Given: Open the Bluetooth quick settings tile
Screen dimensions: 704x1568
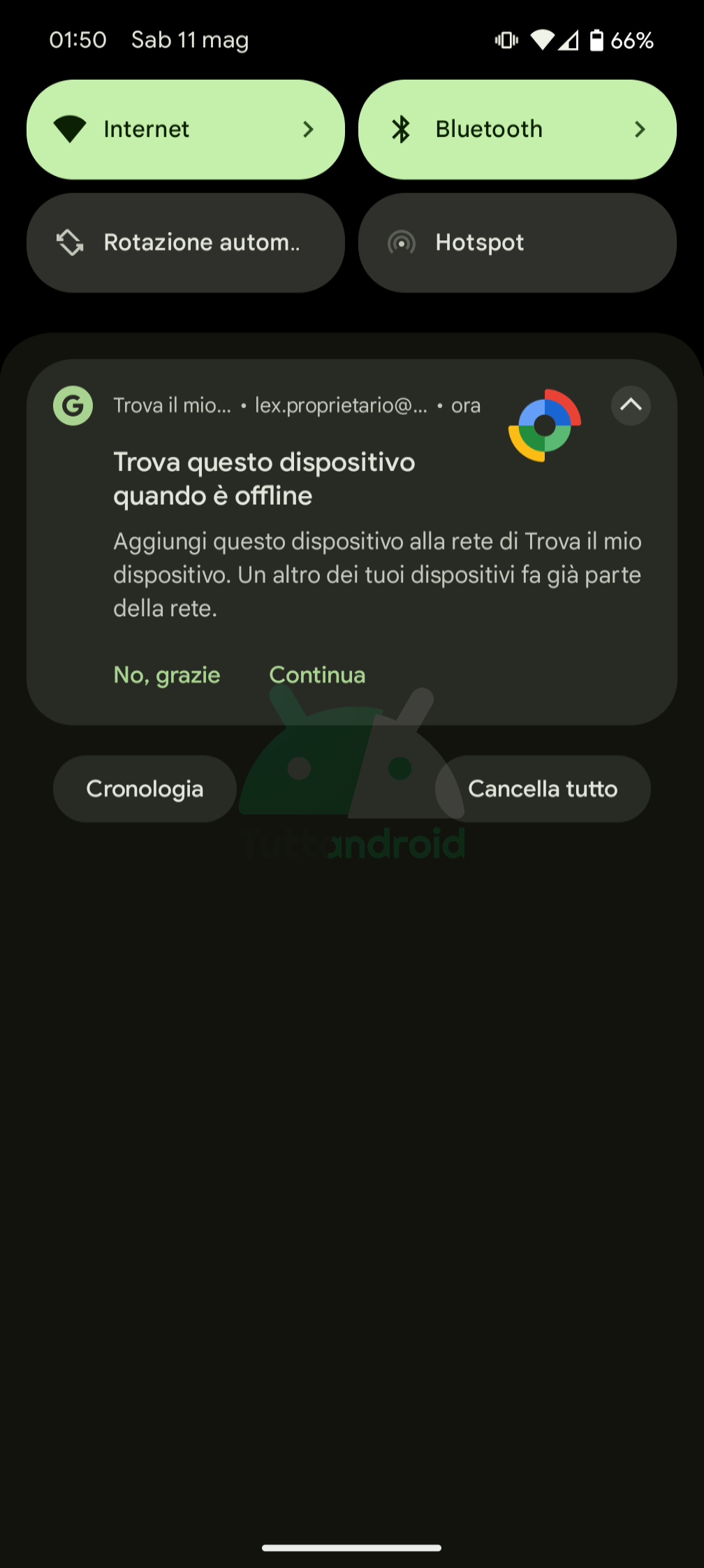Looking at the screenshot, I should click(517, 129).
